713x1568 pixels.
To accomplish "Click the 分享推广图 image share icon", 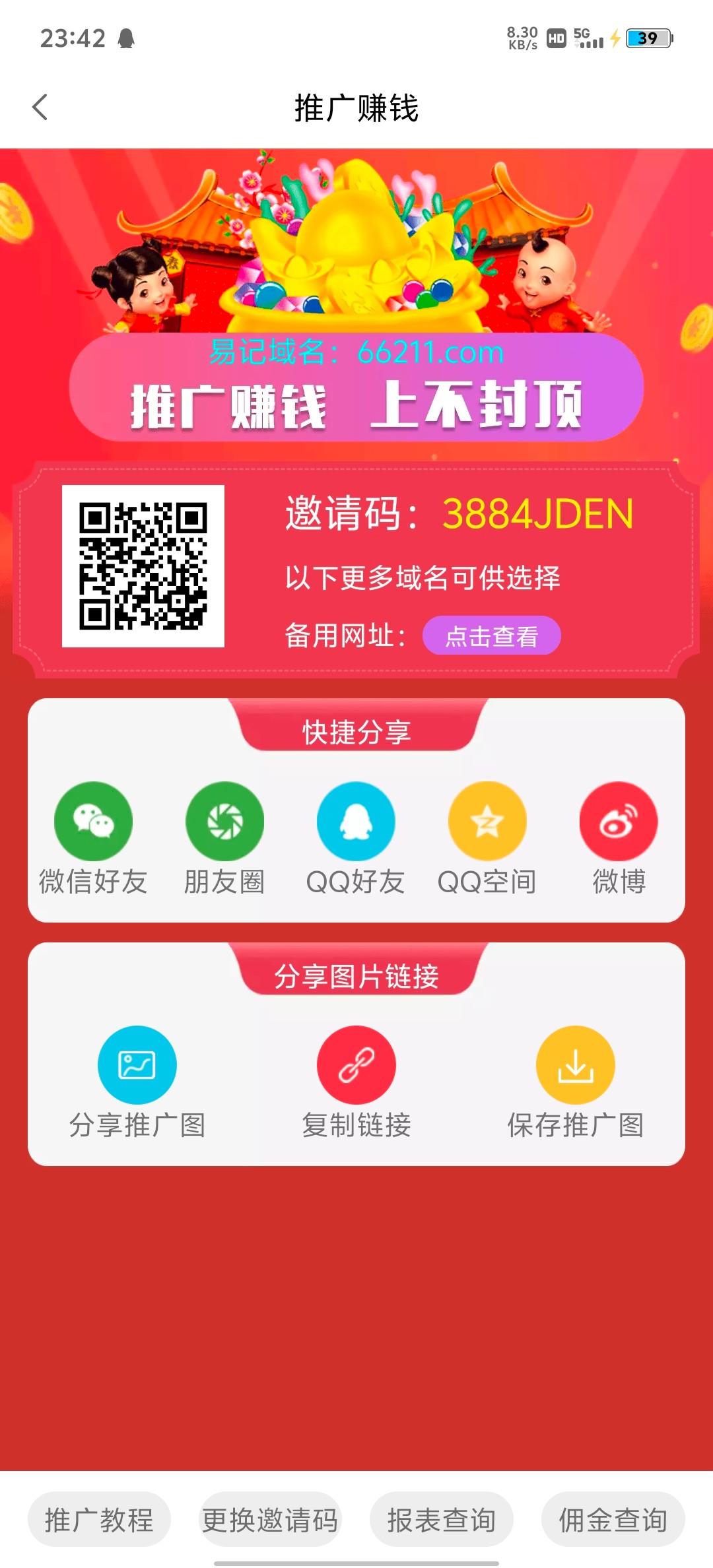I will 137,1064.
